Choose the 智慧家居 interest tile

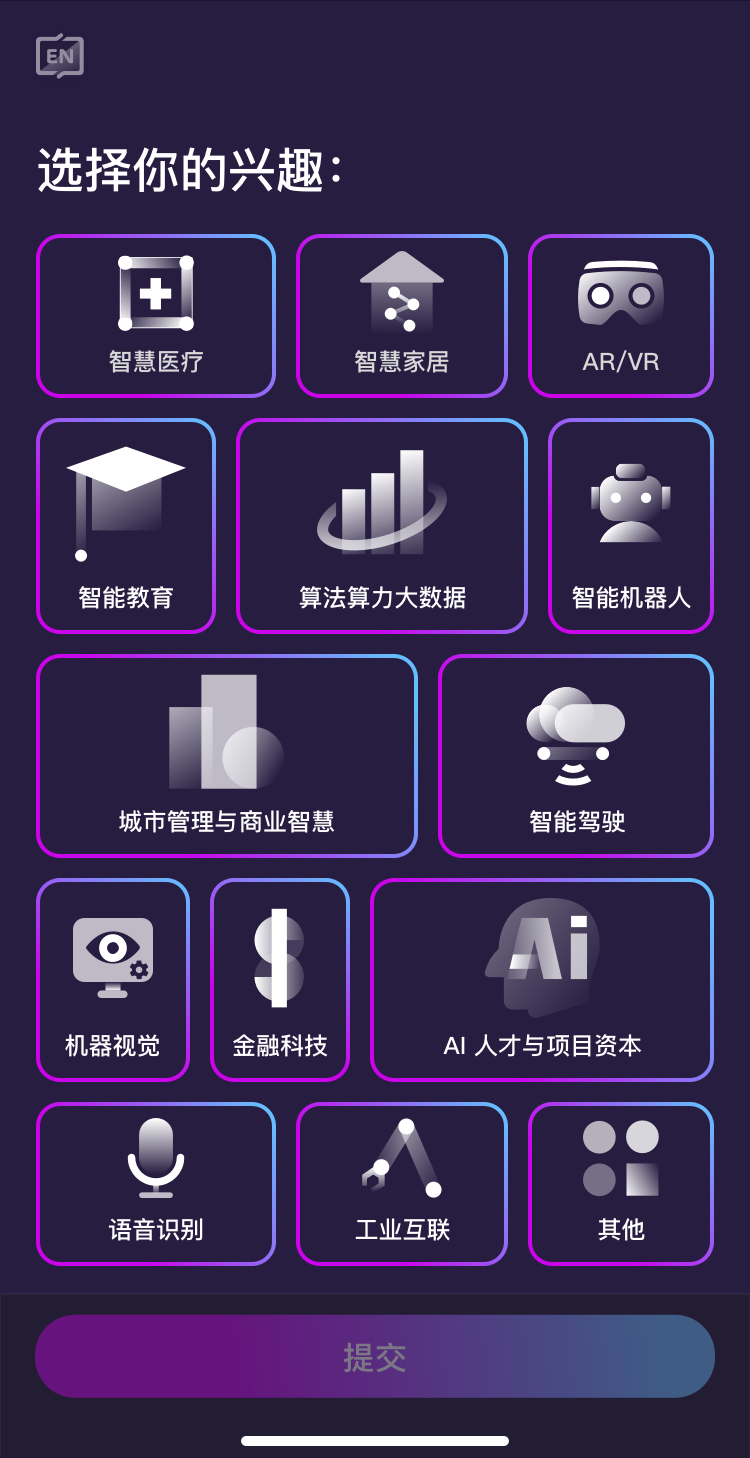point(402,316)
